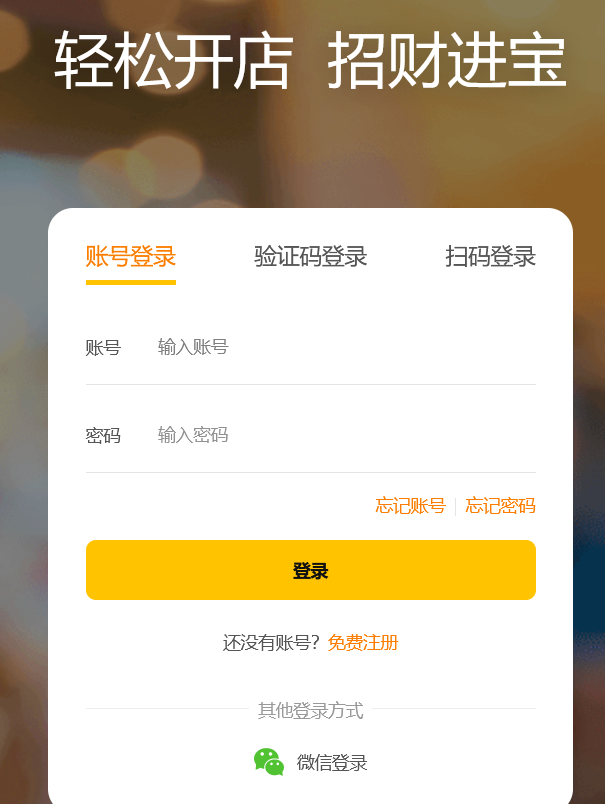Switch to the 验证码登录 tab

click(x=310, y=257)
